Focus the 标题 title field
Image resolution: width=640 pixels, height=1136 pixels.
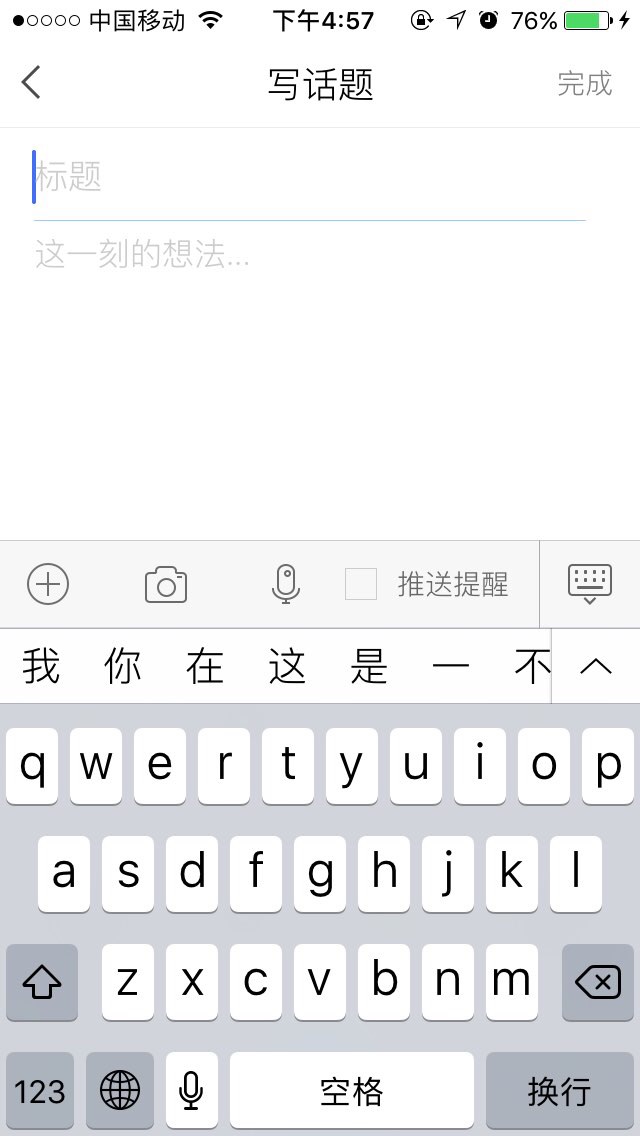pyautogui.click(x=309, y=177)
